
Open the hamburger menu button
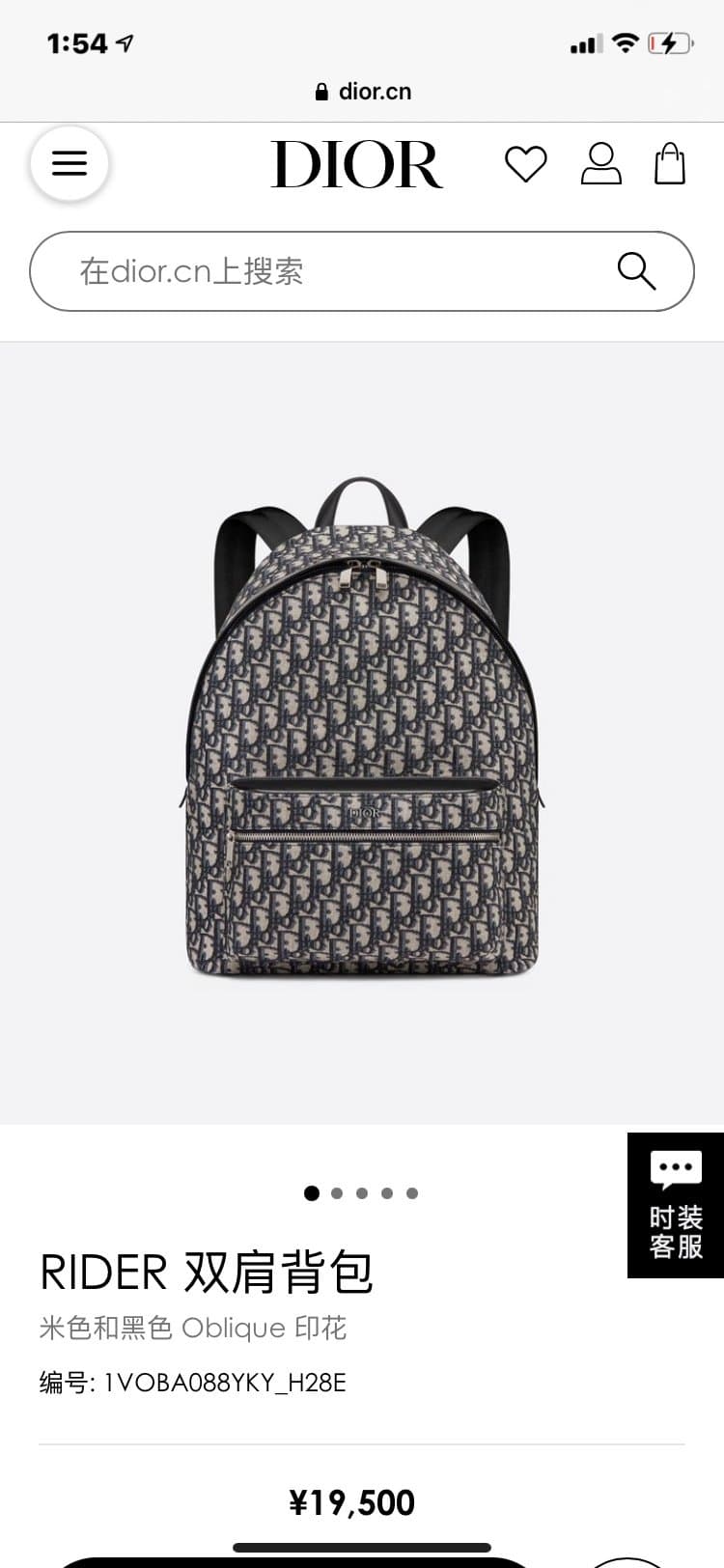[69, 163]
